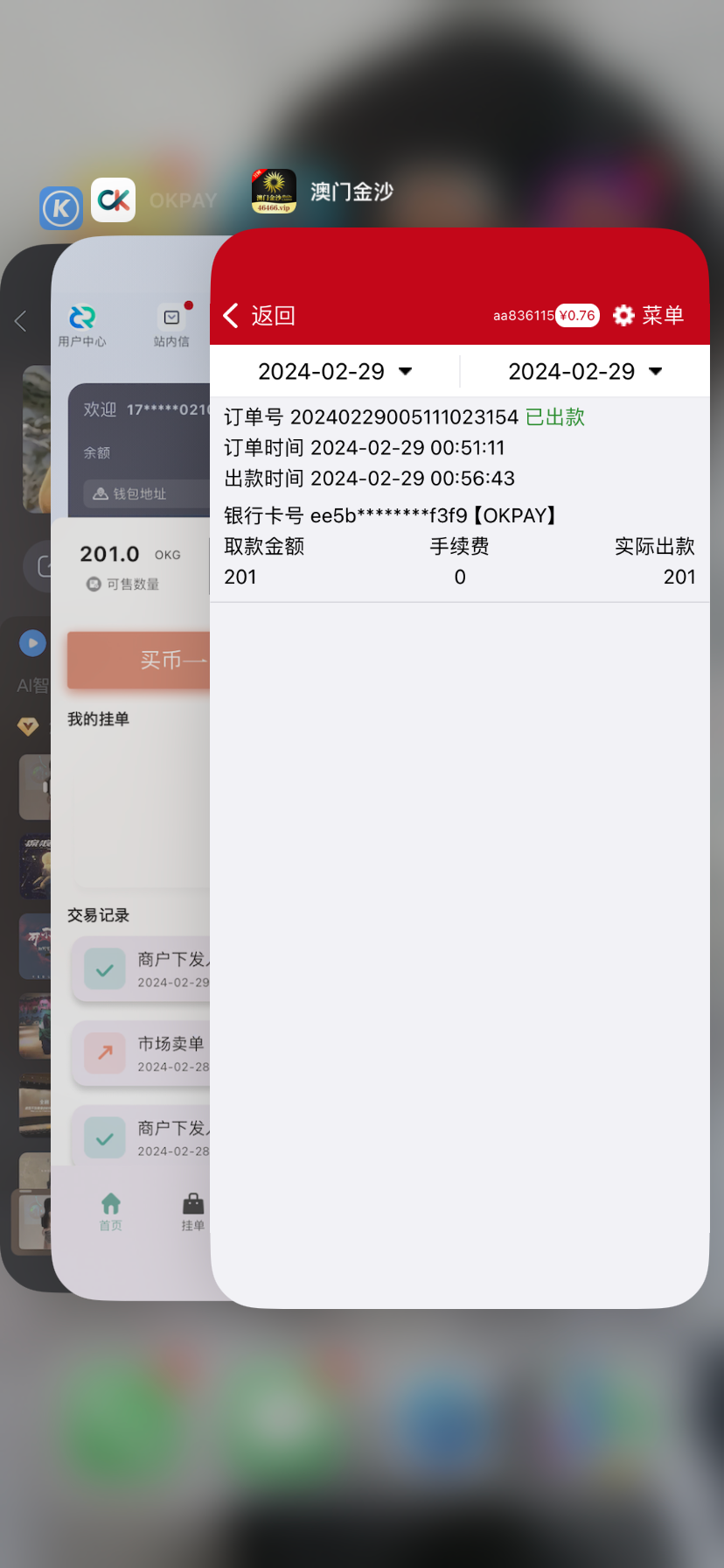
Task: Open the 澳门金沙 app card
Action: pos(459,875)
